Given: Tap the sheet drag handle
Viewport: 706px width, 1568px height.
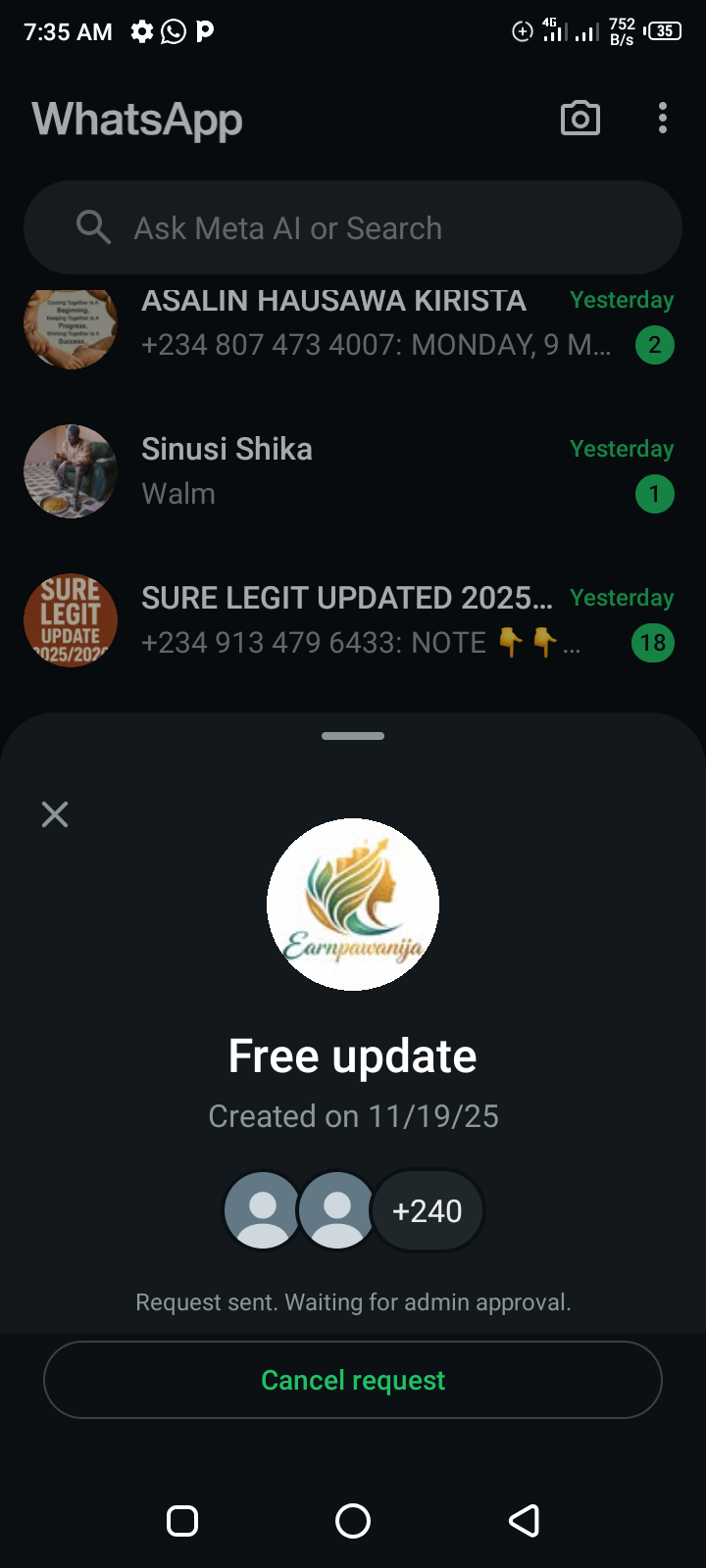Looking at the screenshot, I should click(x=353, y=736).
